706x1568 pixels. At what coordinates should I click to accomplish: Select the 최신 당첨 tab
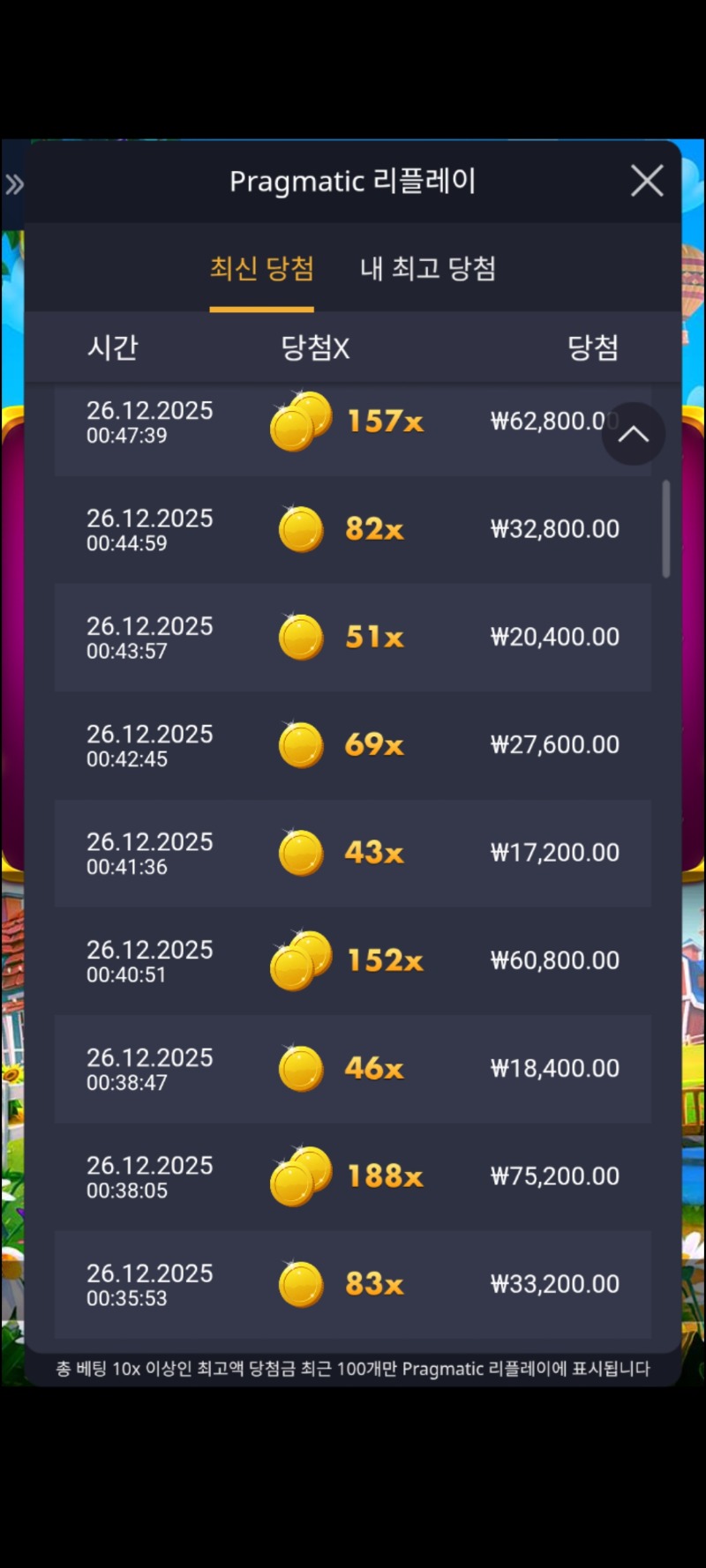261,268
